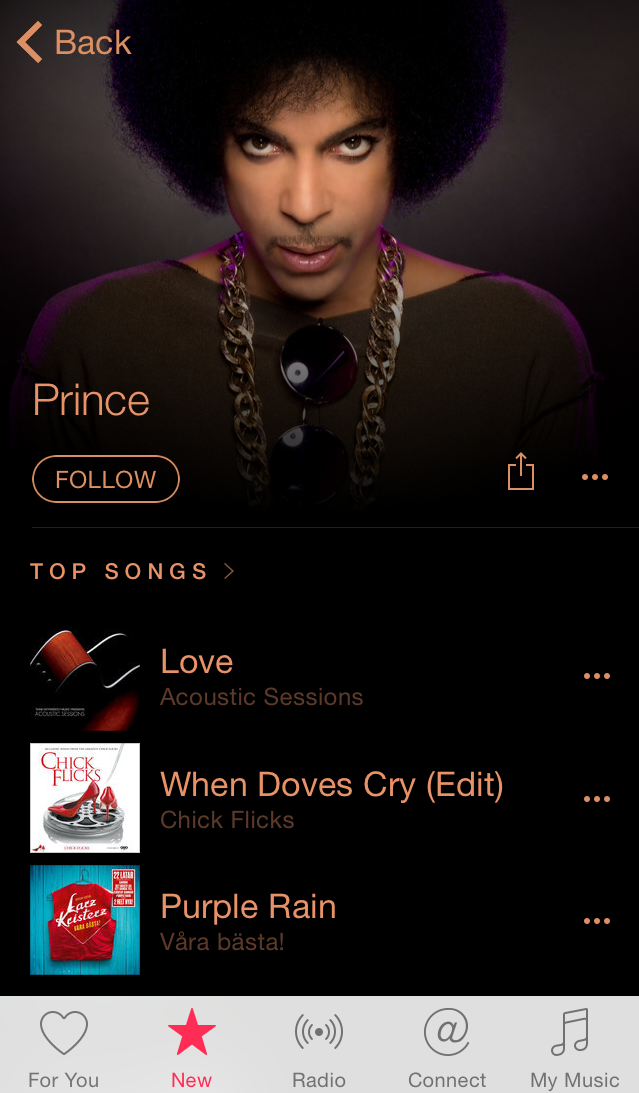
Task: Share this artist page
Action: tap(521, 472)
